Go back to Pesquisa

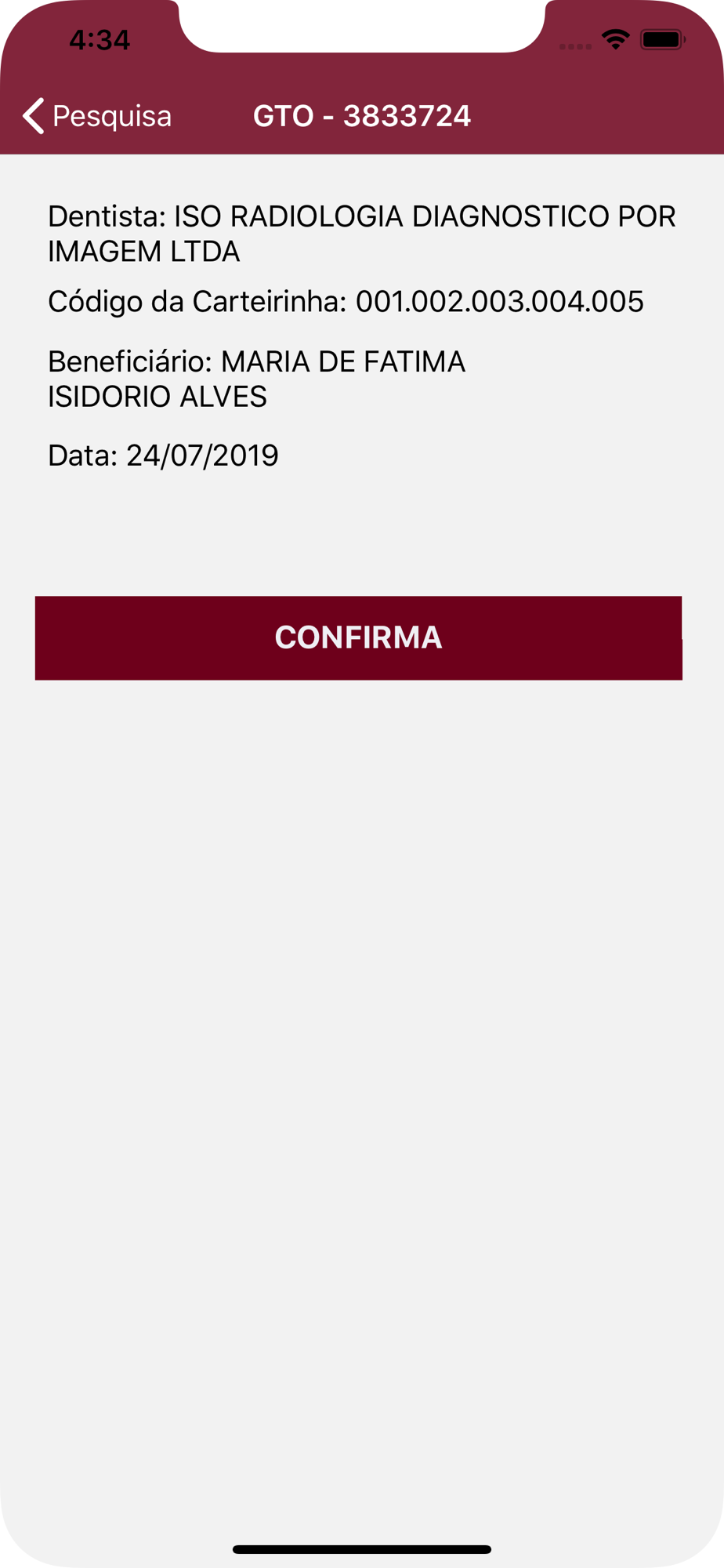[x=97, y=116]
